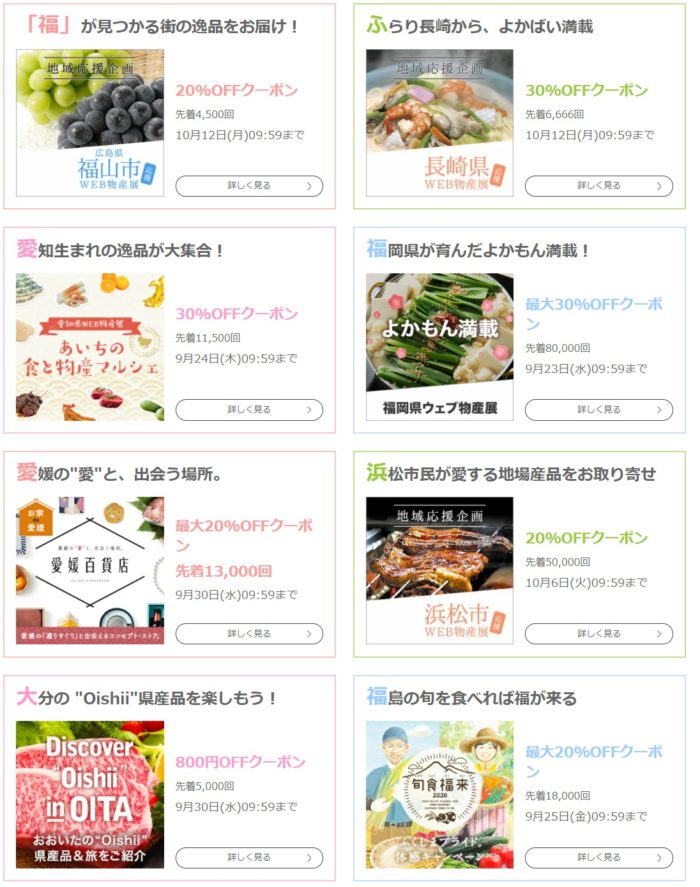Open the 福山市 WEB物産展 banner image
Screen dimensions: 700x887
pyautogui.click(x=90, y=123)
